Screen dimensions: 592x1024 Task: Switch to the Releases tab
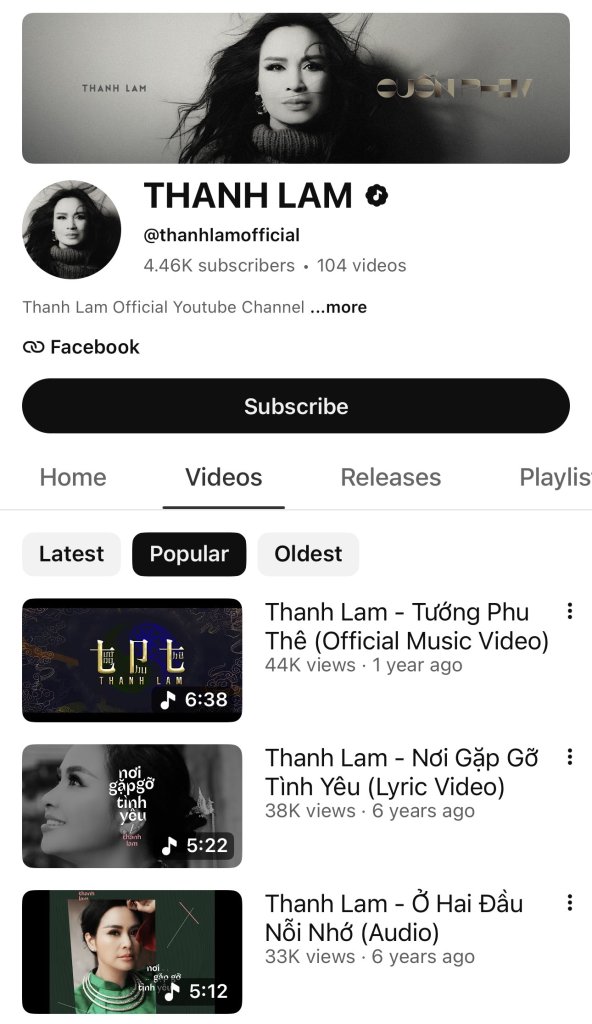pyautogui.click(x=391, y=477)
